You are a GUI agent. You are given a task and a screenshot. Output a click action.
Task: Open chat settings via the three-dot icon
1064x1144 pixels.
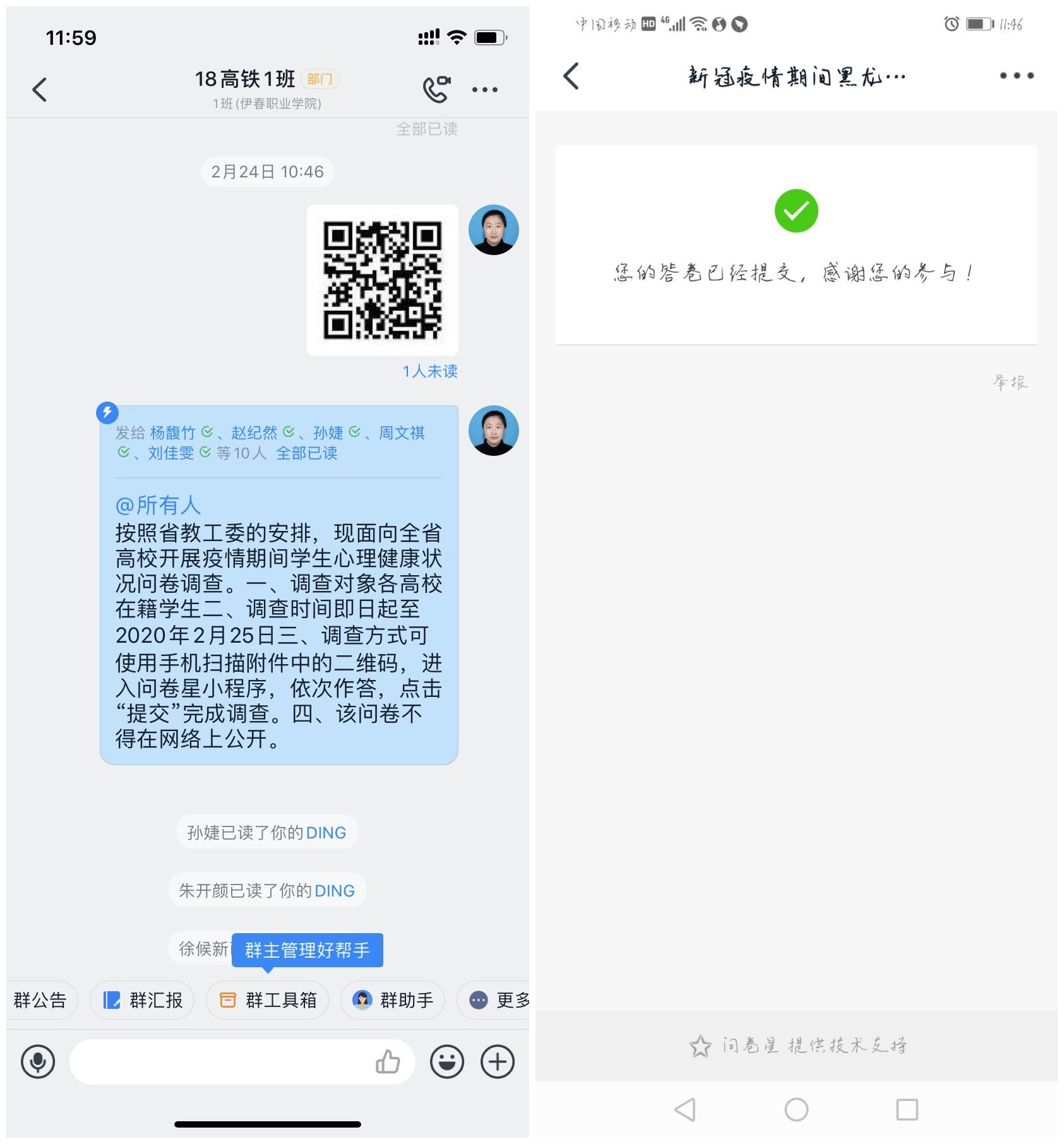pos(485,89)
